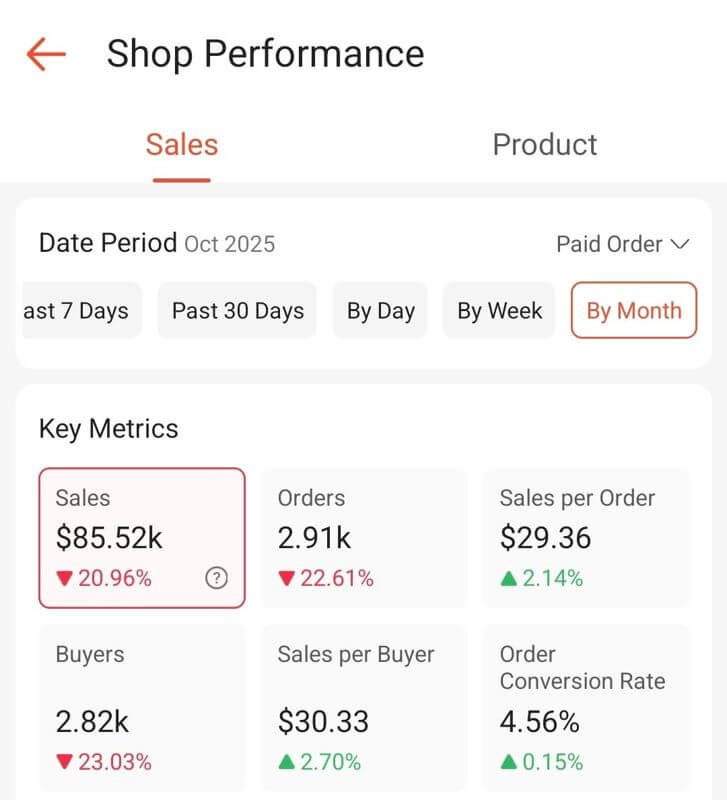Click the red down arrow beside Orders percentage
This screenshot has width=727, height=800.
coord(288,578)
